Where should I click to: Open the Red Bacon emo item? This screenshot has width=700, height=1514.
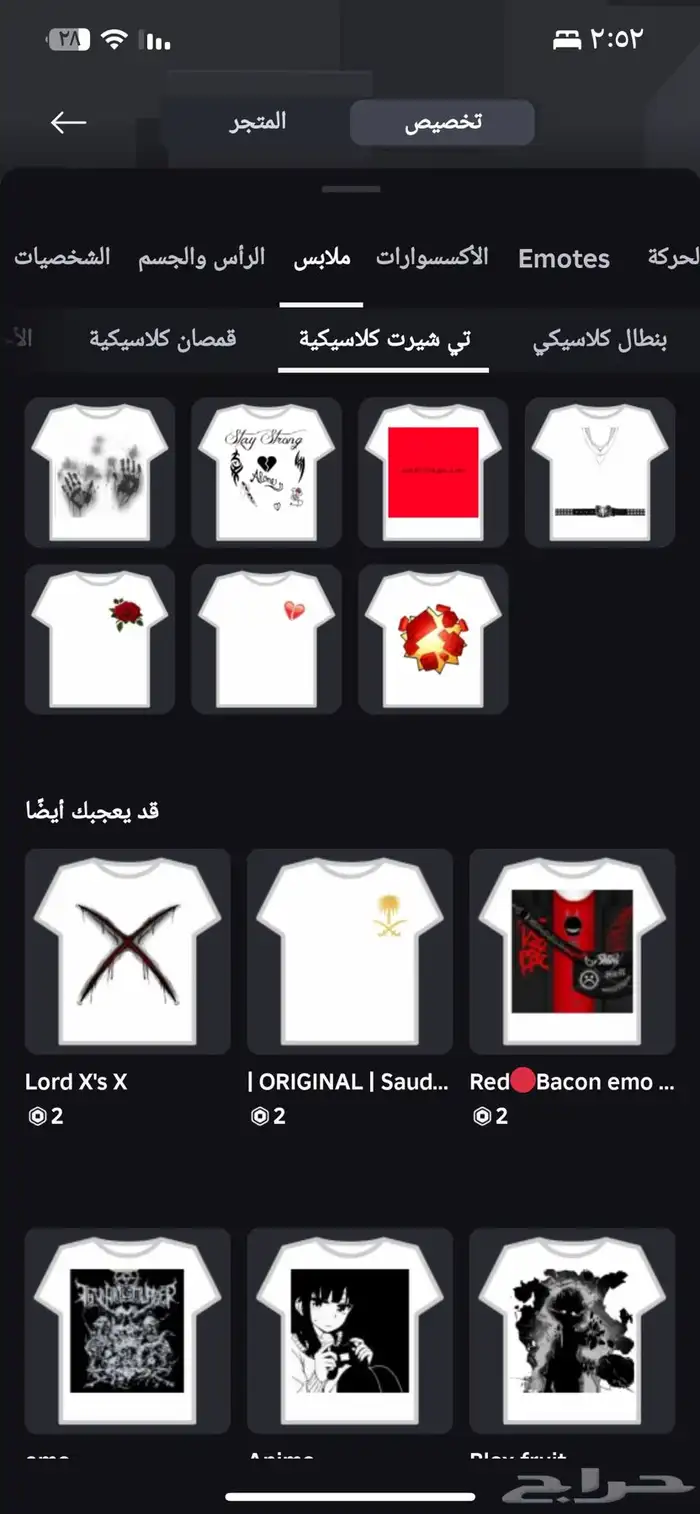tap(572, 951)
